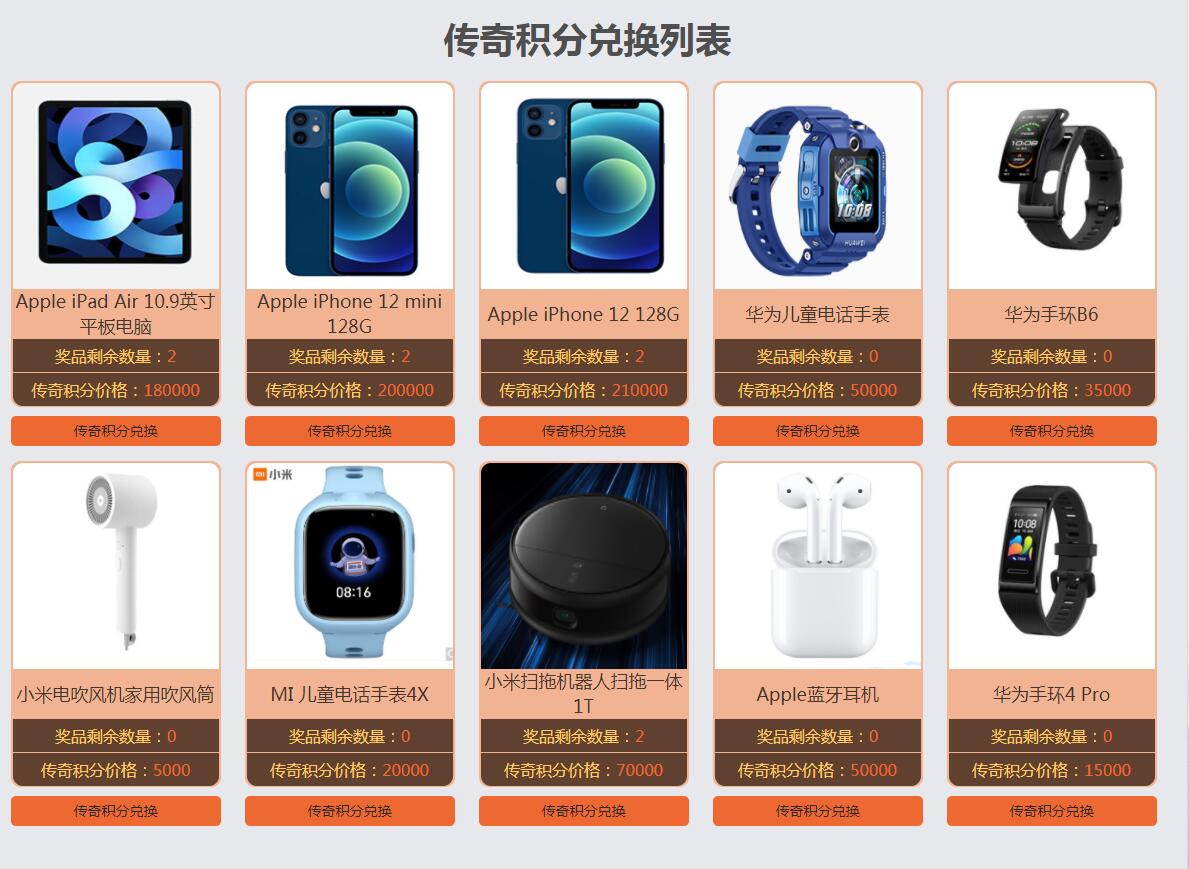Redeem the 小米扫拖机器人扫拖一体1T
1189x869 pixels.
point(583,811)
